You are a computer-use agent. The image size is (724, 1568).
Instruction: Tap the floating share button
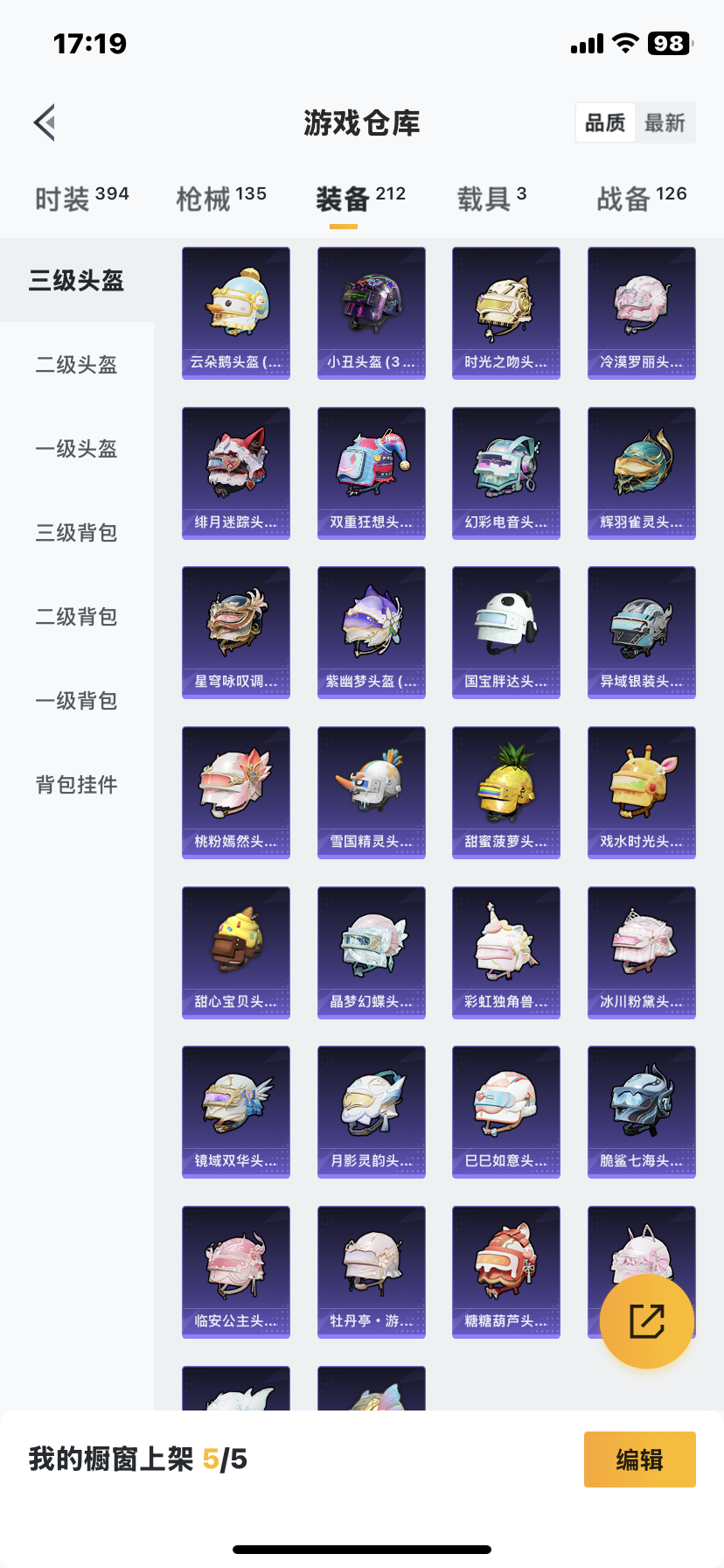tap(647, 1321)
